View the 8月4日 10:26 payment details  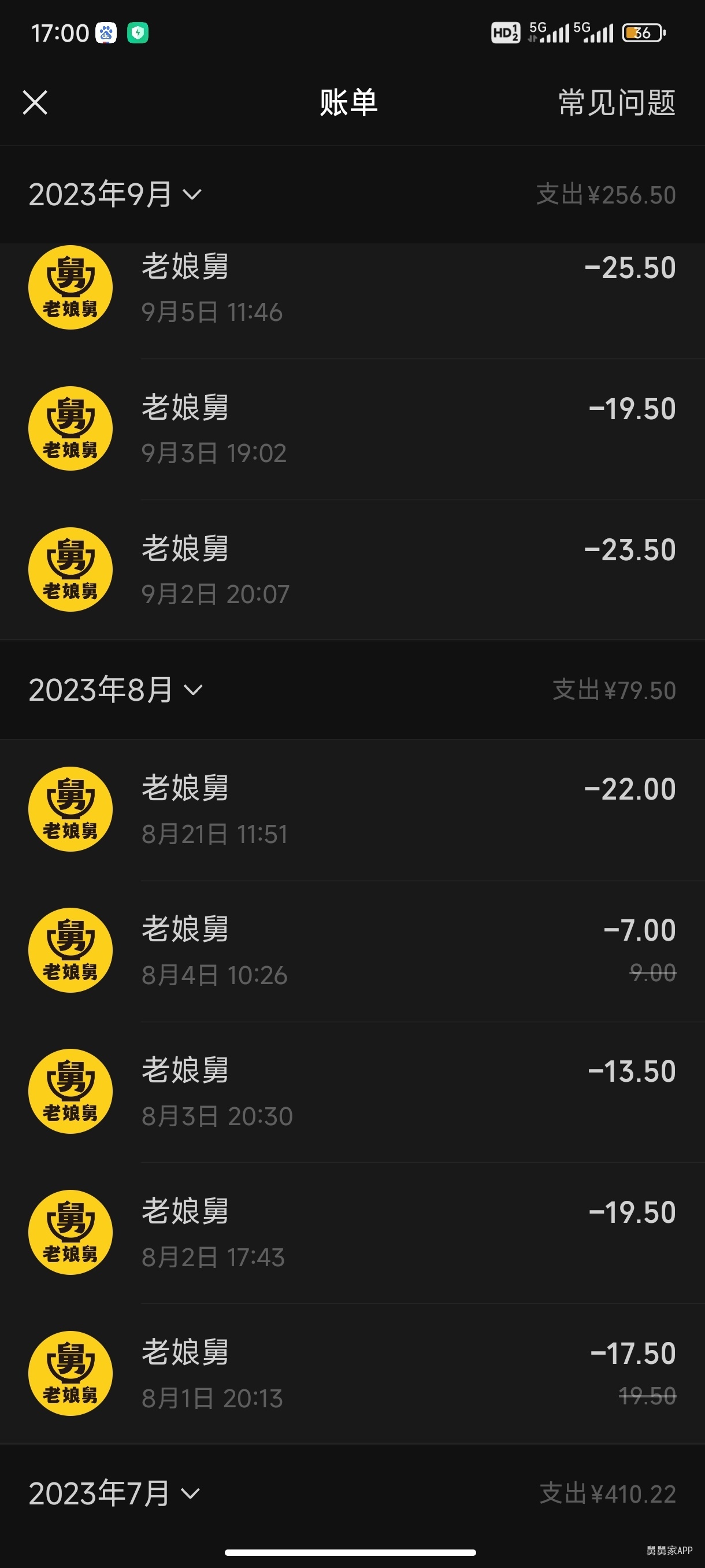click(353, 951)
